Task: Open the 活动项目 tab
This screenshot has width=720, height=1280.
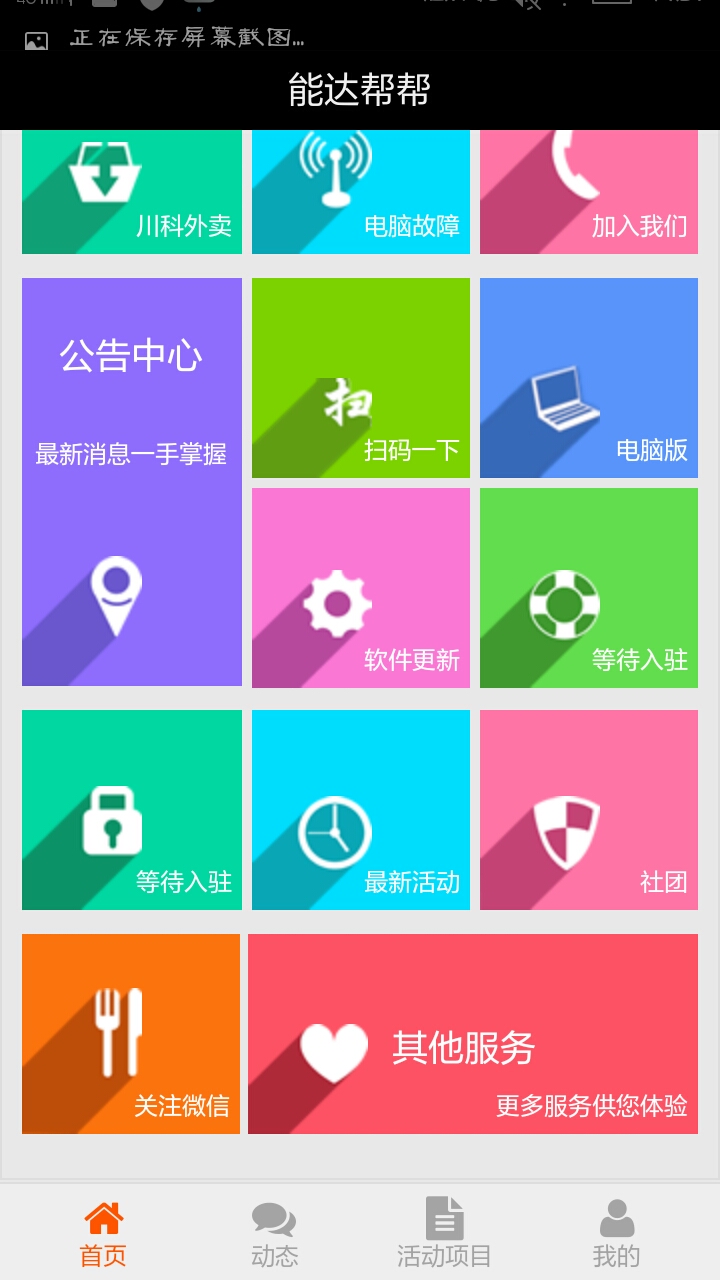Action: coord(444,1232)
